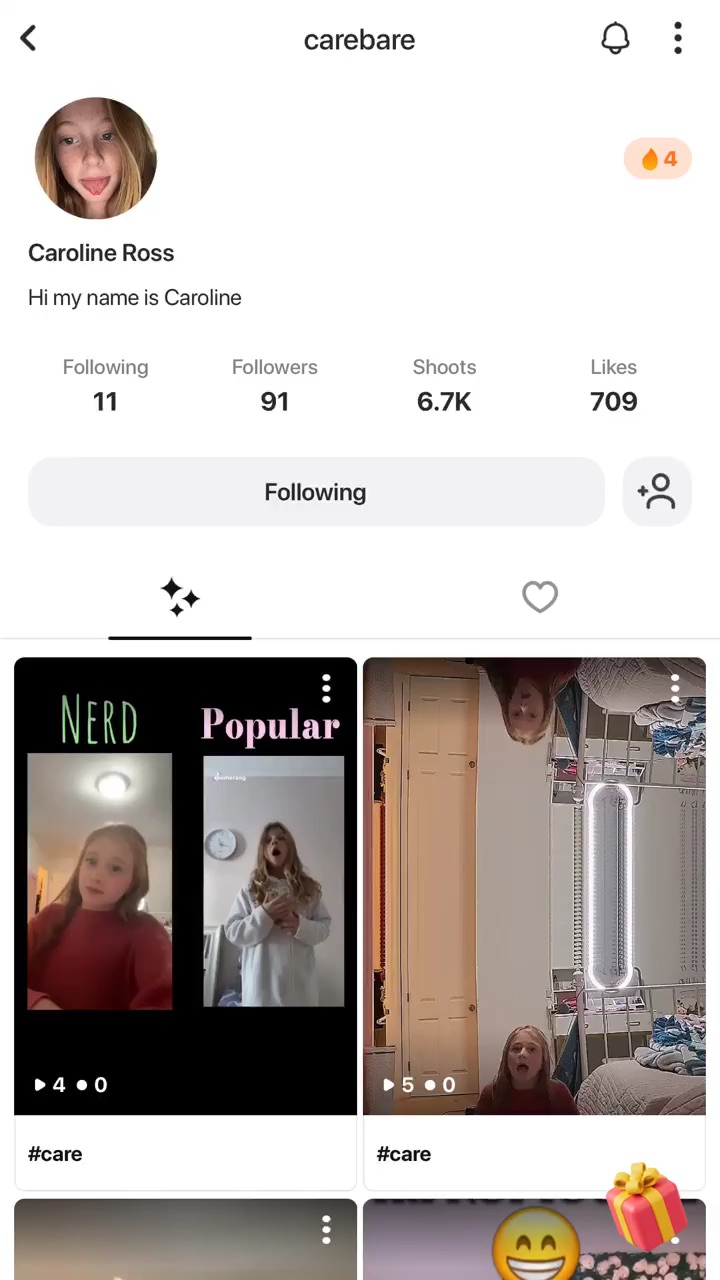View Caroline Ross's profile picture
Image resolution: width=720 pixels, height=1280 pixels.
coord(96,159)
